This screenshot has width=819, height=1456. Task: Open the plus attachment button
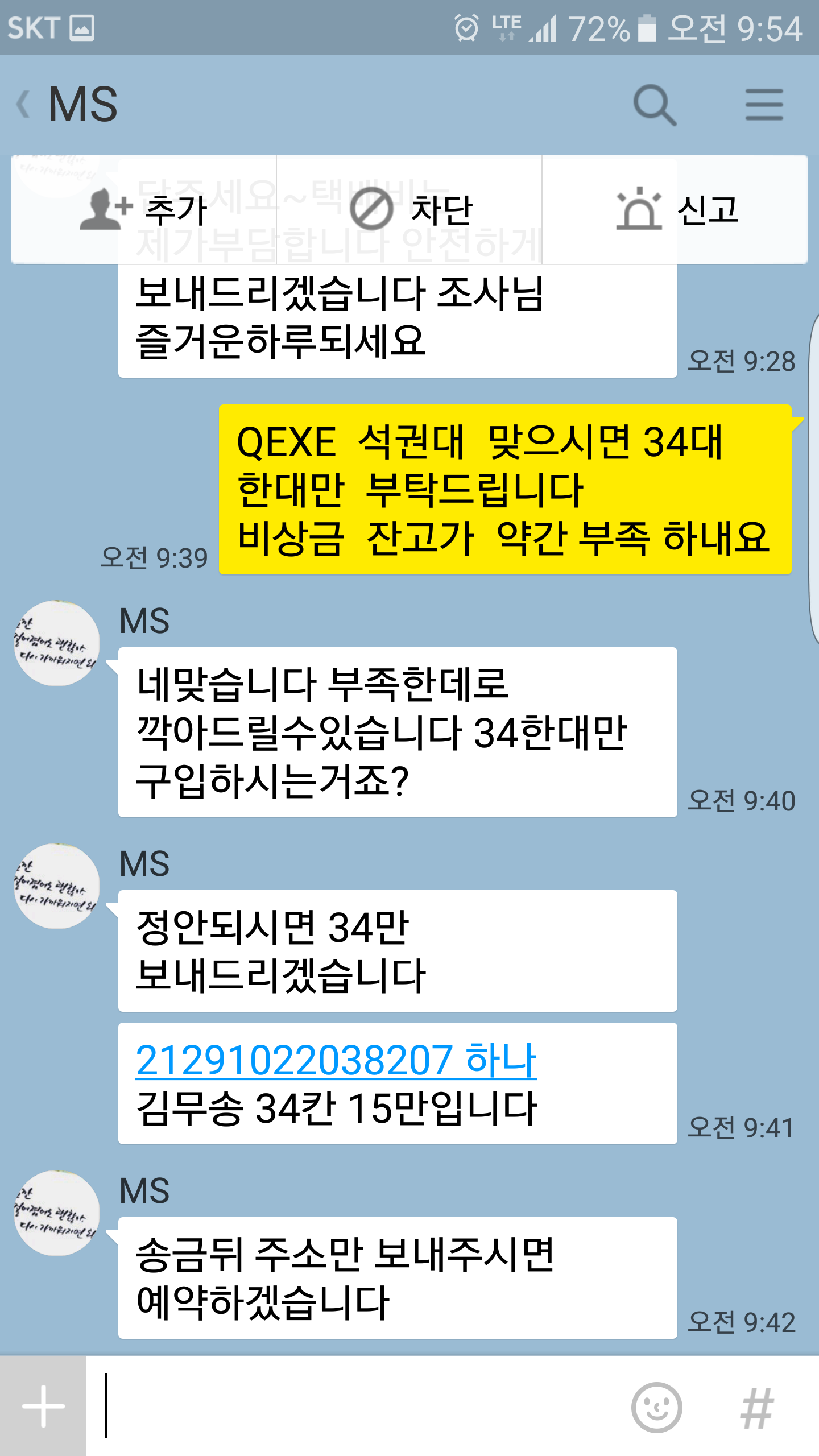43,1407
